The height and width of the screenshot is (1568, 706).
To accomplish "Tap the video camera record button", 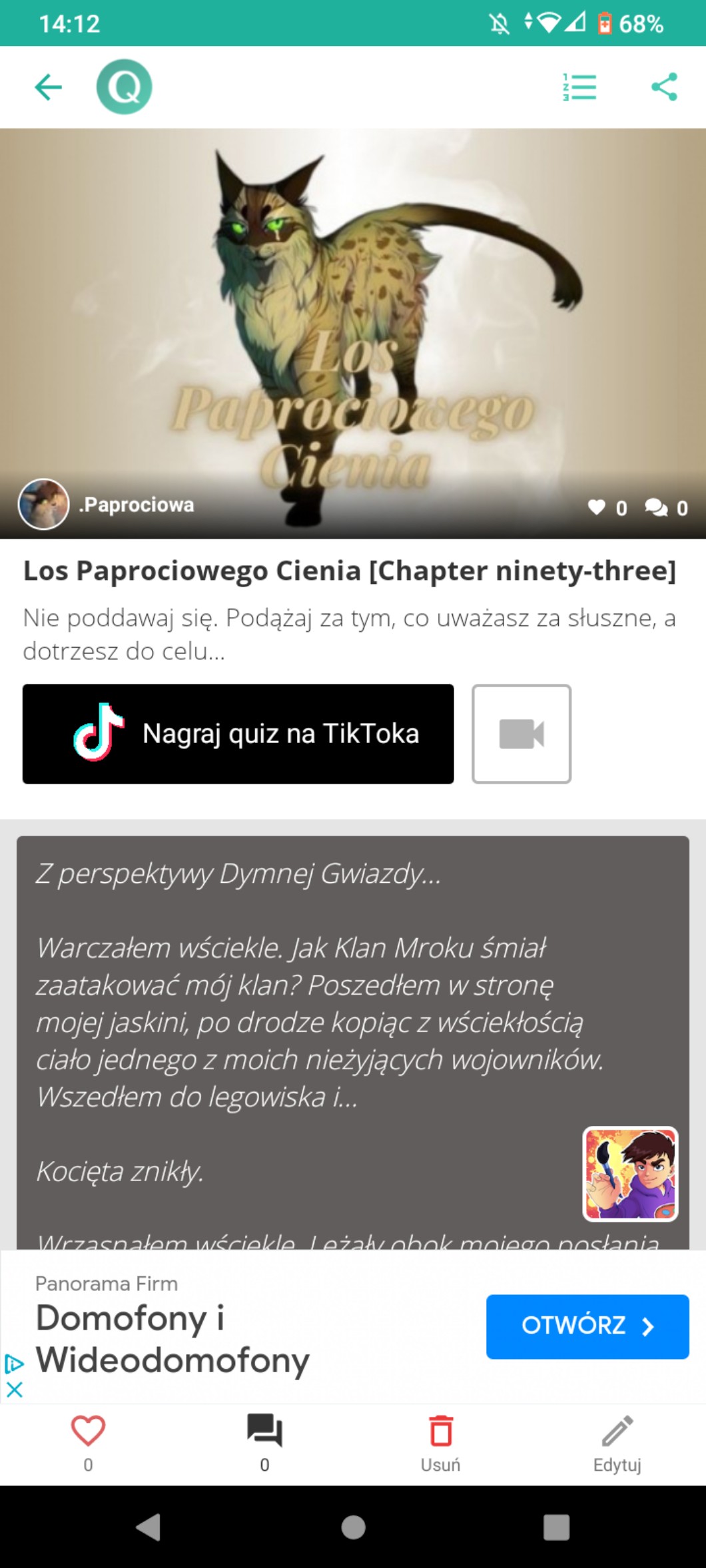I will click(522, 734).
